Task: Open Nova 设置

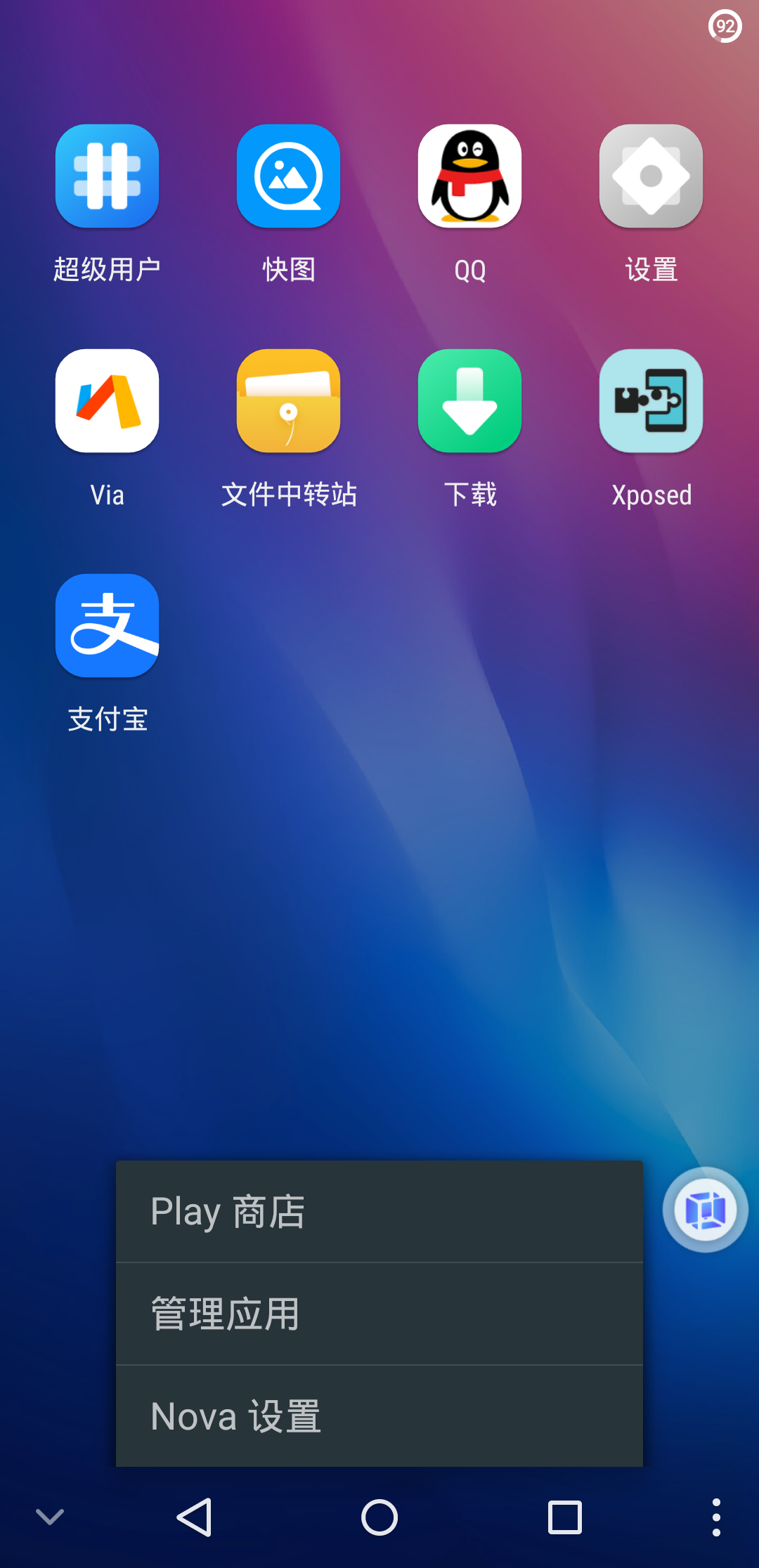Action: 379,1416
